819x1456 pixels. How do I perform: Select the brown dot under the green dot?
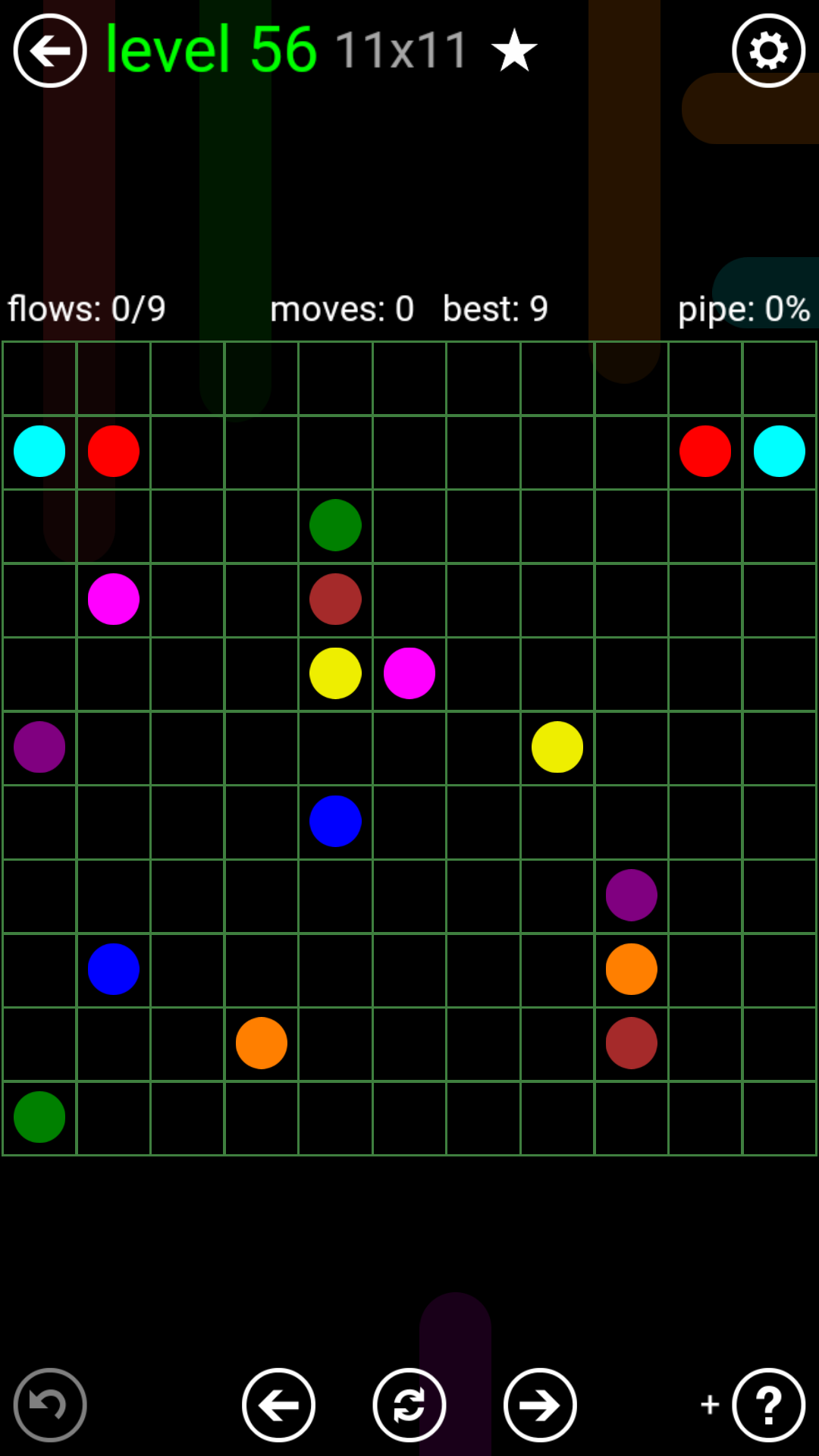(335, 599)
